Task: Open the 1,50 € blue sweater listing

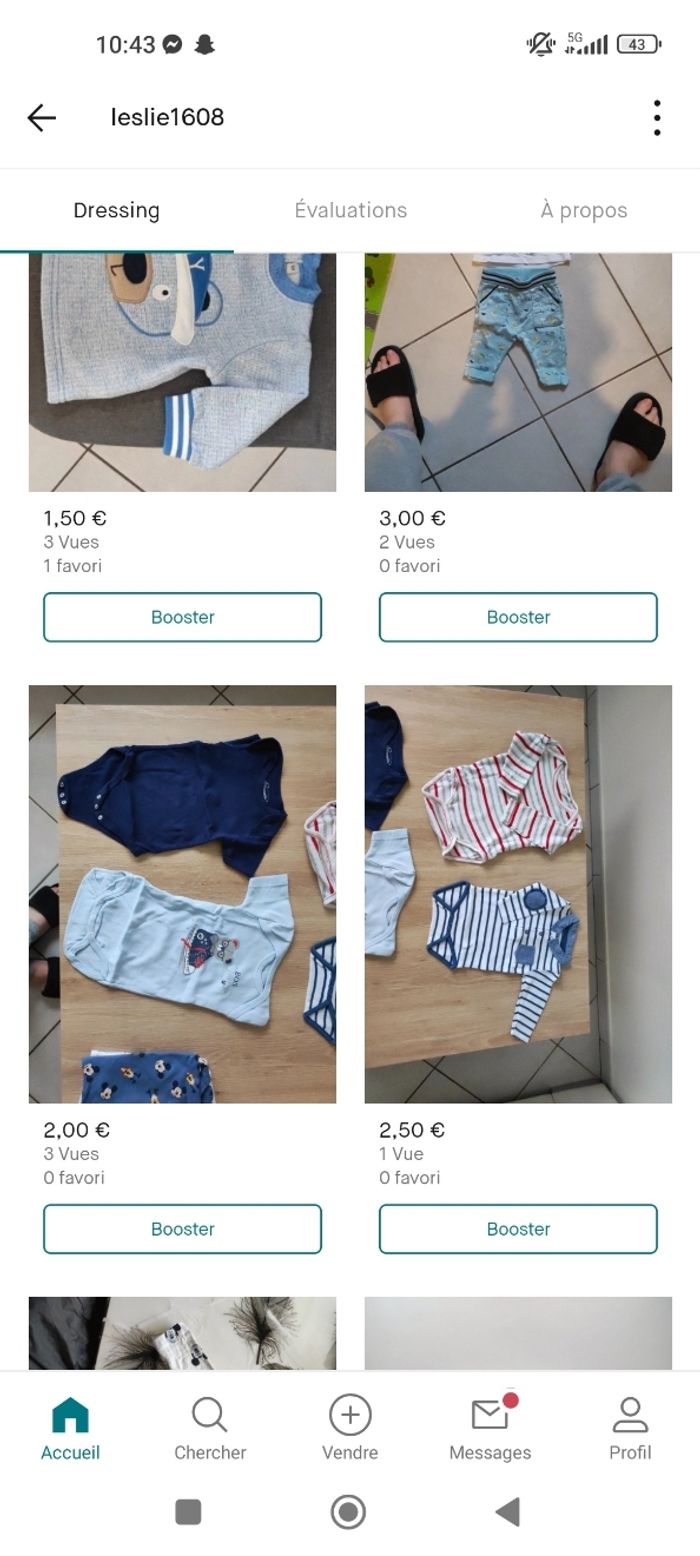Action: click(182, 372)
